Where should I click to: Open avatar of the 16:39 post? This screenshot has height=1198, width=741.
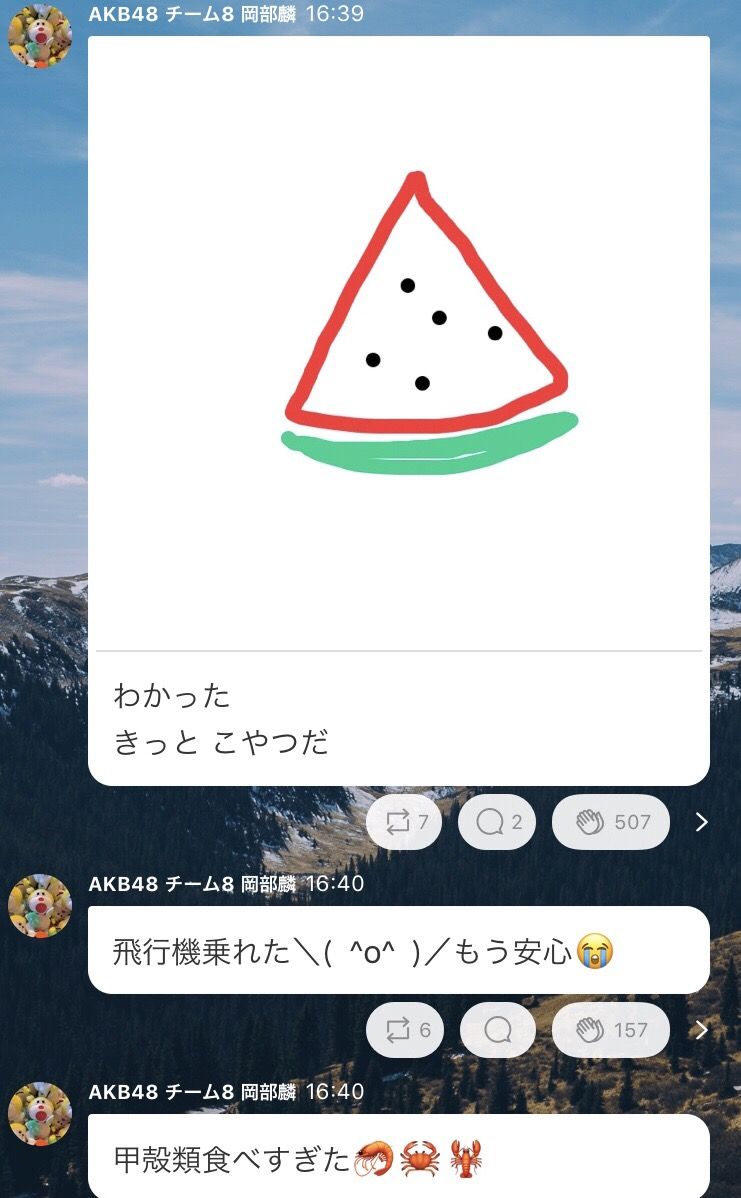tap(40, 36)
